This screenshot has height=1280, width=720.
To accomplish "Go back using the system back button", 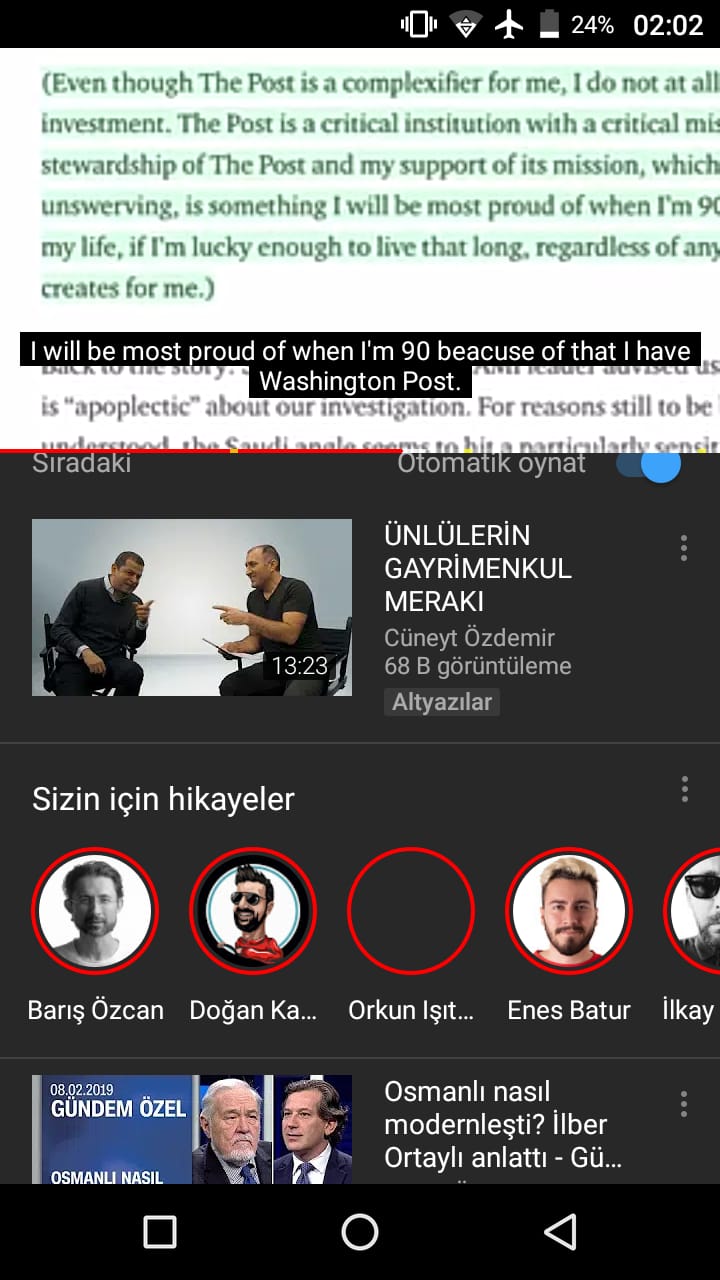I will coord(560,1232).
